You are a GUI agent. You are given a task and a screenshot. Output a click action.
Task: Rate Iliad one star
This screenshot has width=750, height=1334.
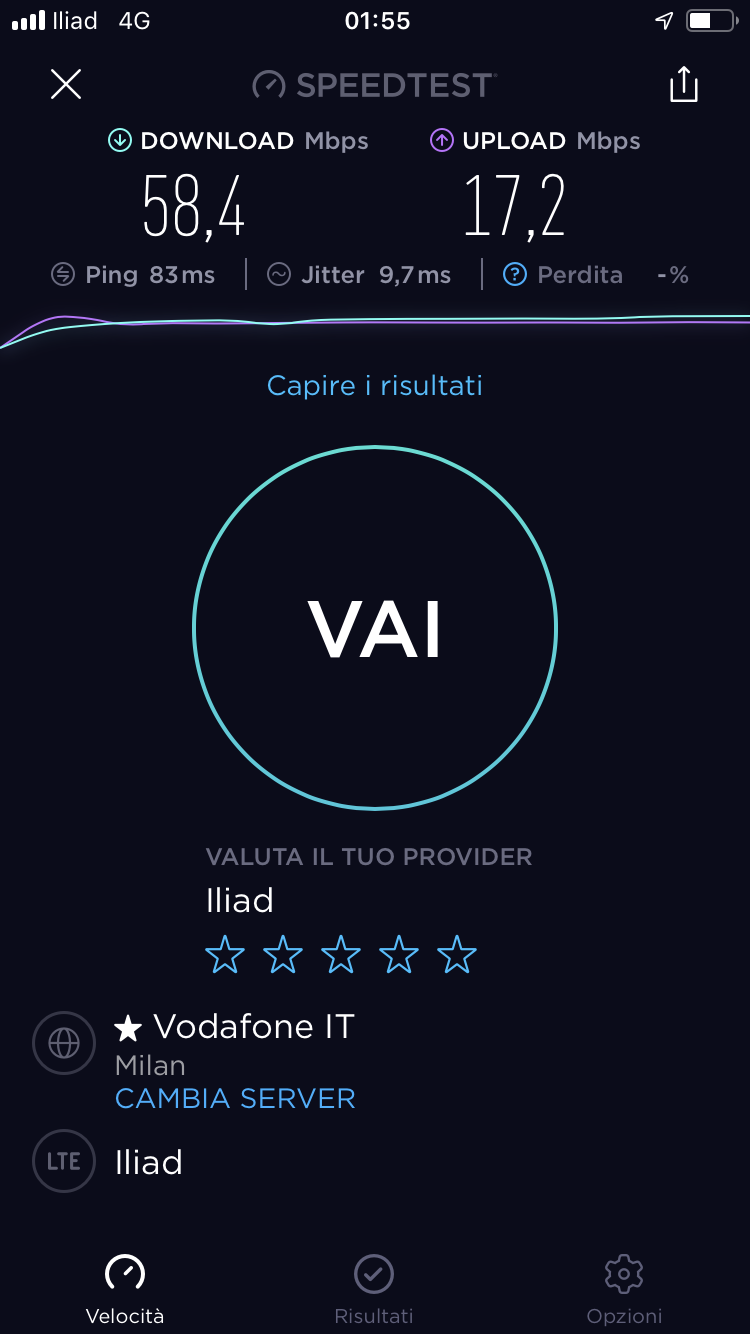[x=225, y=955]
